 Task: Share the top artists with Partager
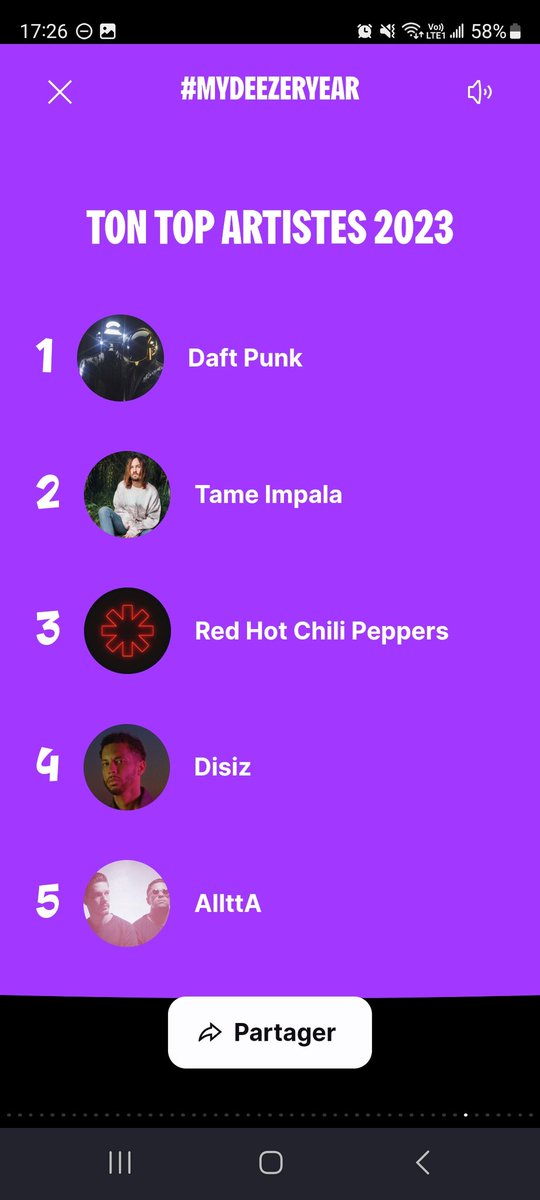270,1033
